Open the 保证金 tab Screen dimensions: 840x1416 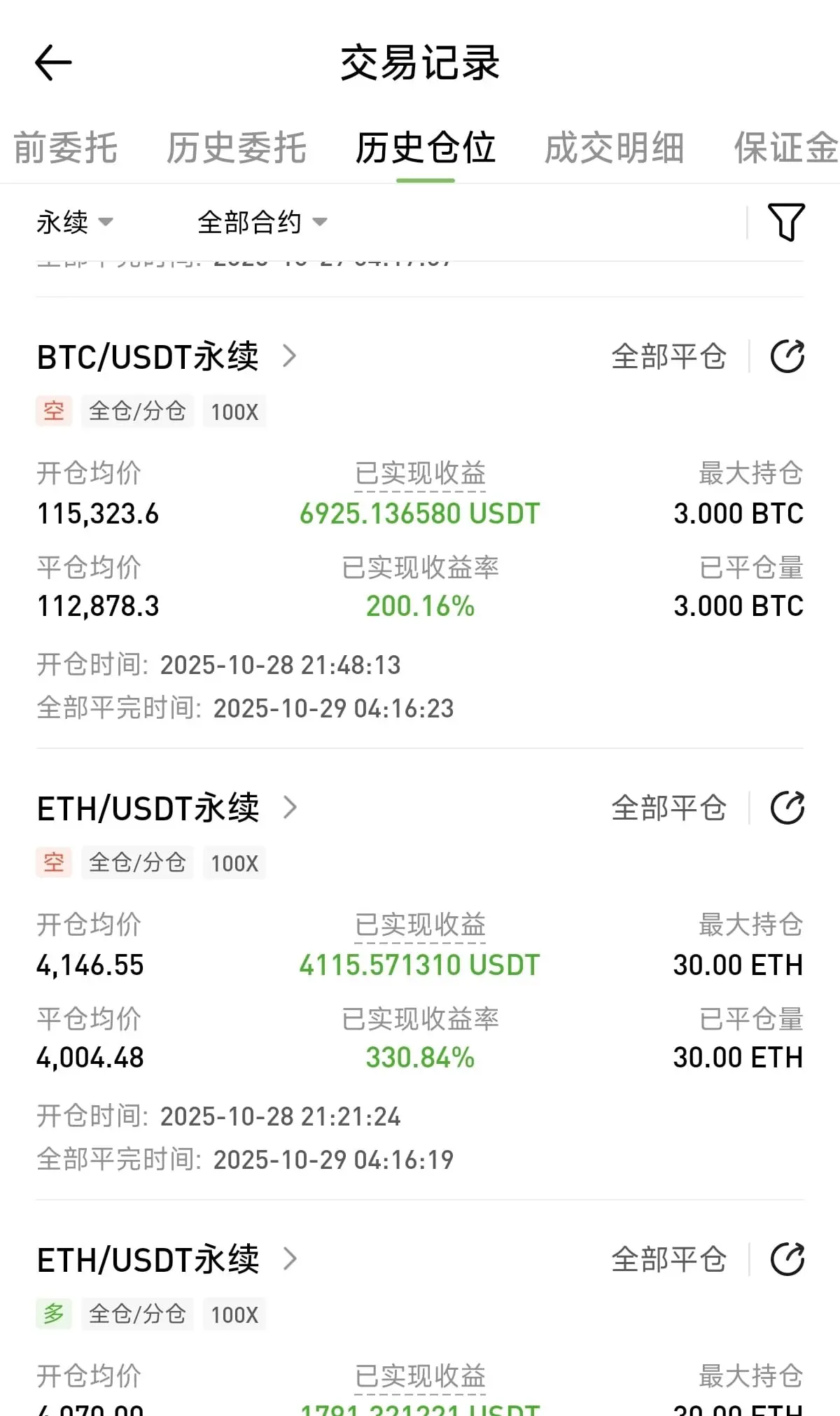(785, 148)
